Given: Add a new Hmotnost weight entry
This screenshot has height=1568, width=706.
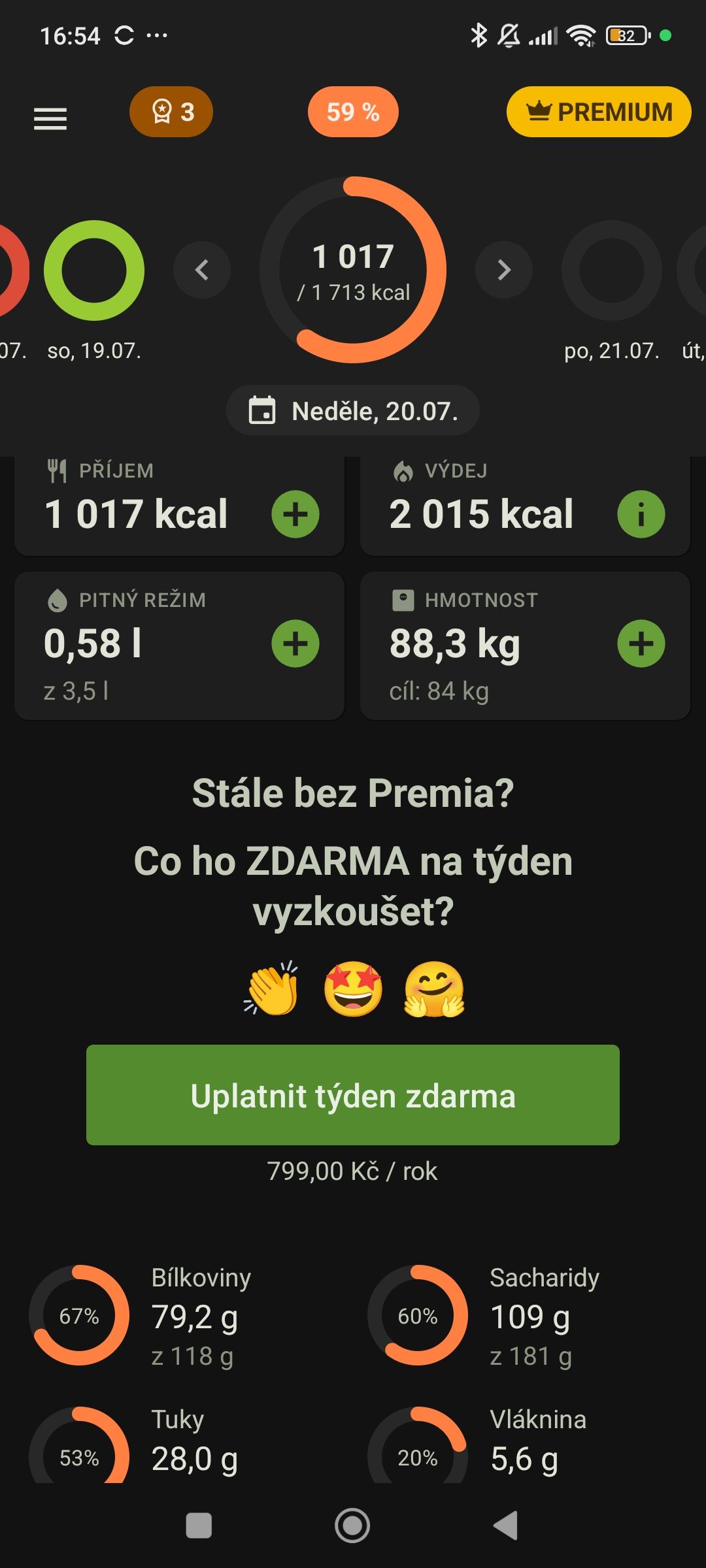Looking at the screenshot, I should pos(641,644).
